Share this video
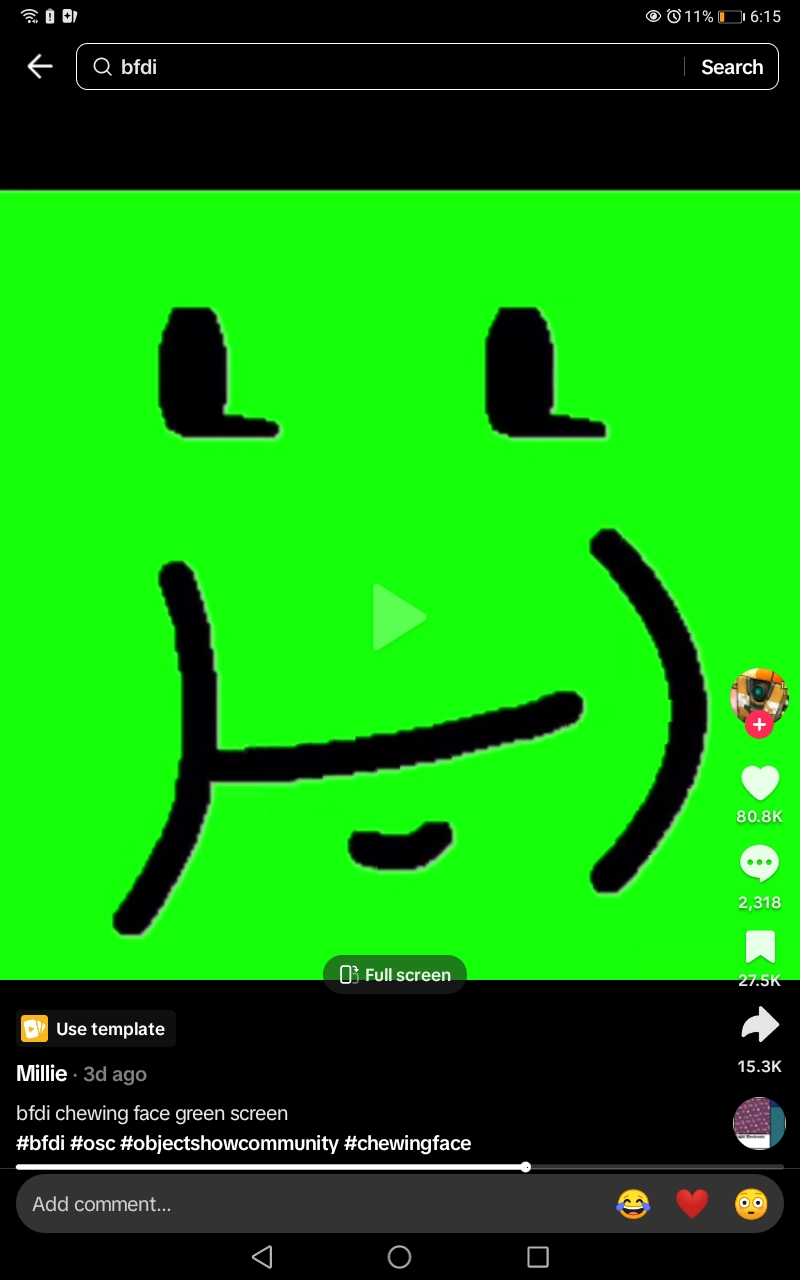Screen dimensions: 800x1280 759,1025
